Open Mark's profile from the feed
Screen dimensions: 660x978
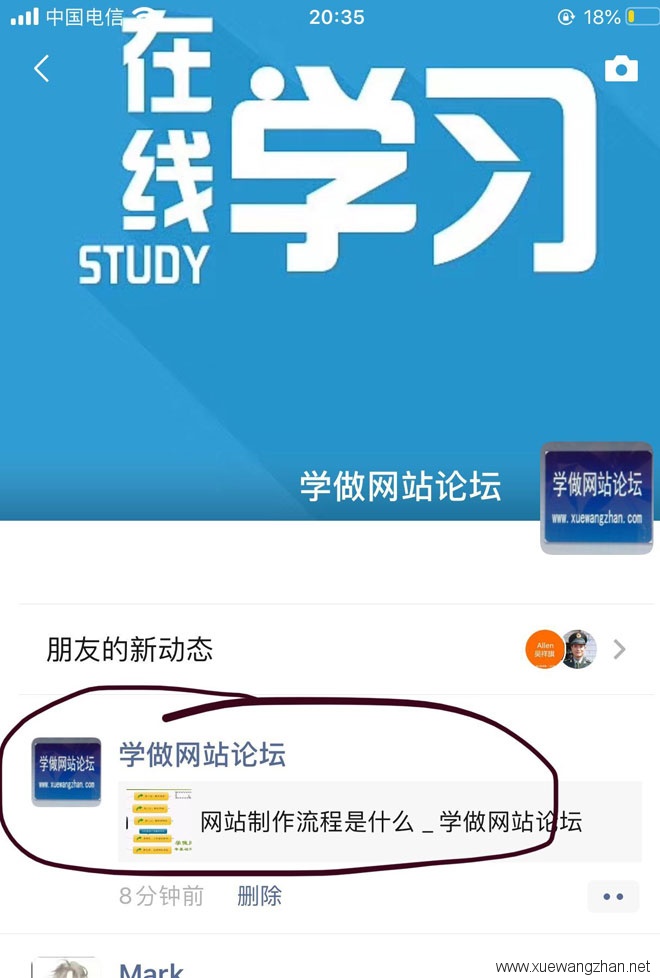tap(152, 969)
